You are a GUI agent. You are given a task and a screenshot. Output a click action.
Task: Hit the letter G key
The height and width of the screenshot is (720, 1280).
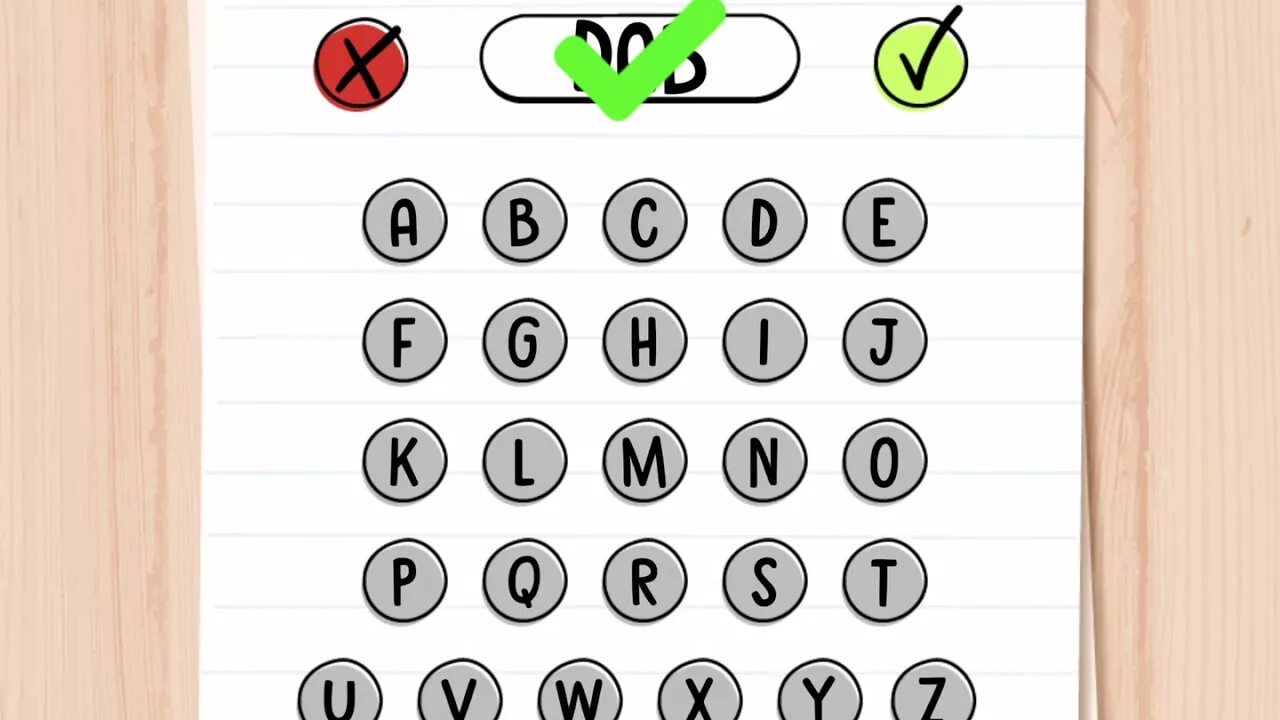[x=524, y=341]
